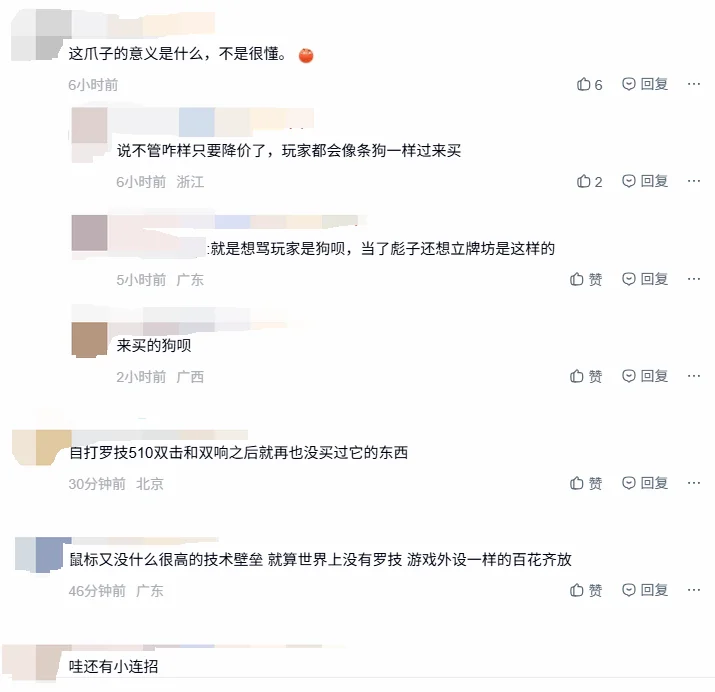Like the reply "说不管咋样只要降价了"

pos(589,182)
